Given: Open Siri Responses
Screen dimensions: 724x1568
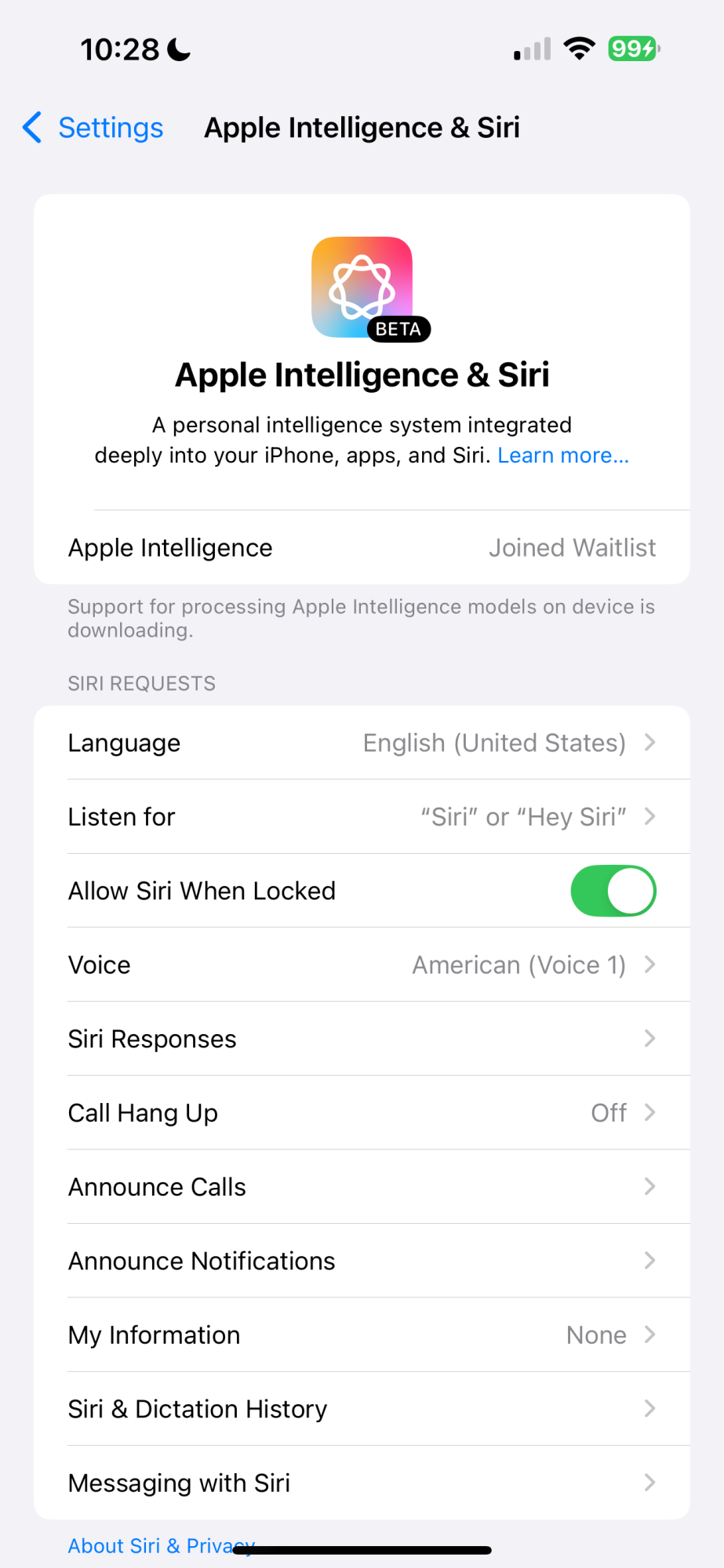Looking at the screenshot, I should (x=362, y=1039).
